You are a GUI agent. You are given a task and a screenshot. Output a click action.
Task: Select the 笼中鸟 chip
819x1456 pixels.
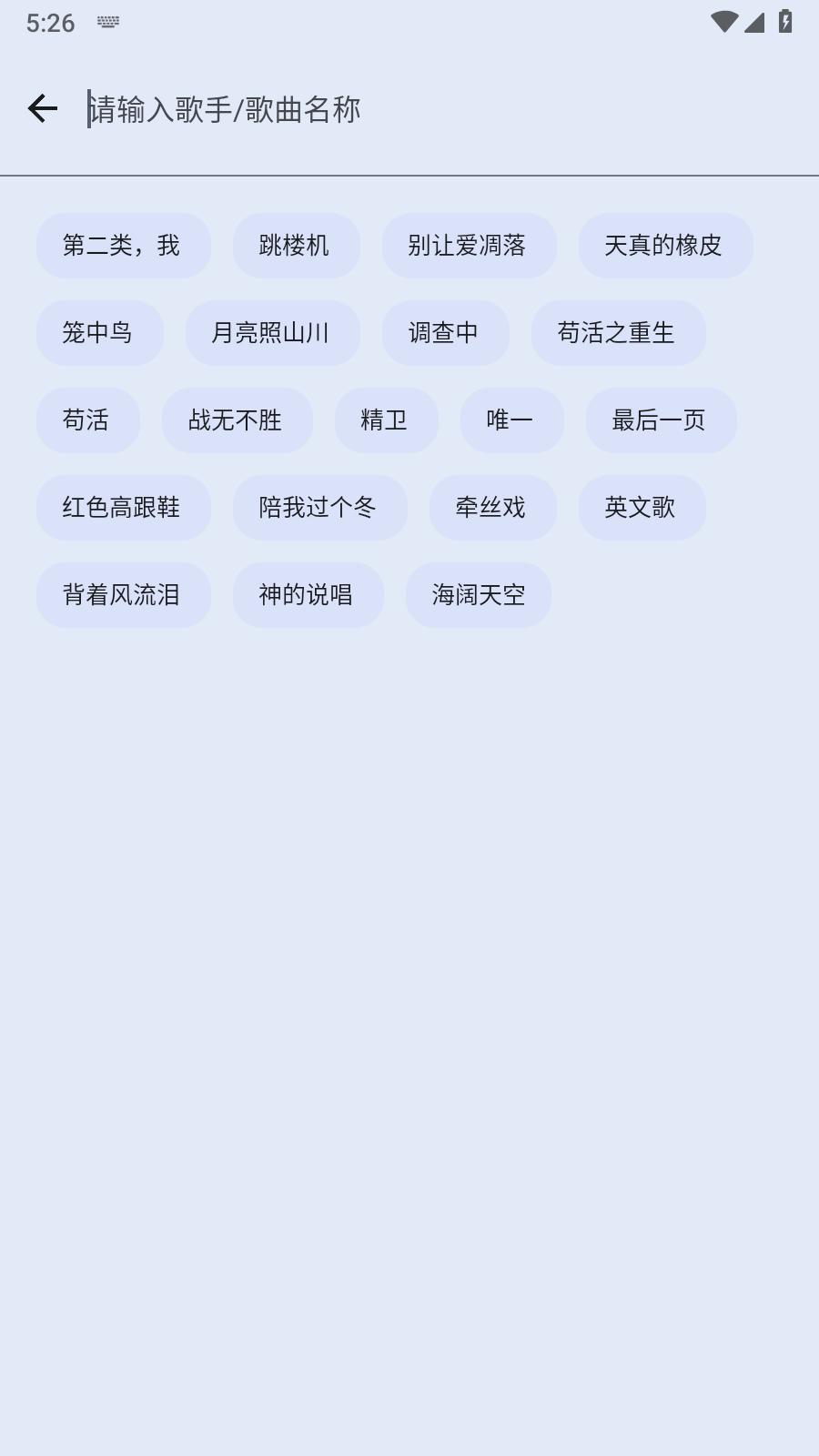coord(100,333)
